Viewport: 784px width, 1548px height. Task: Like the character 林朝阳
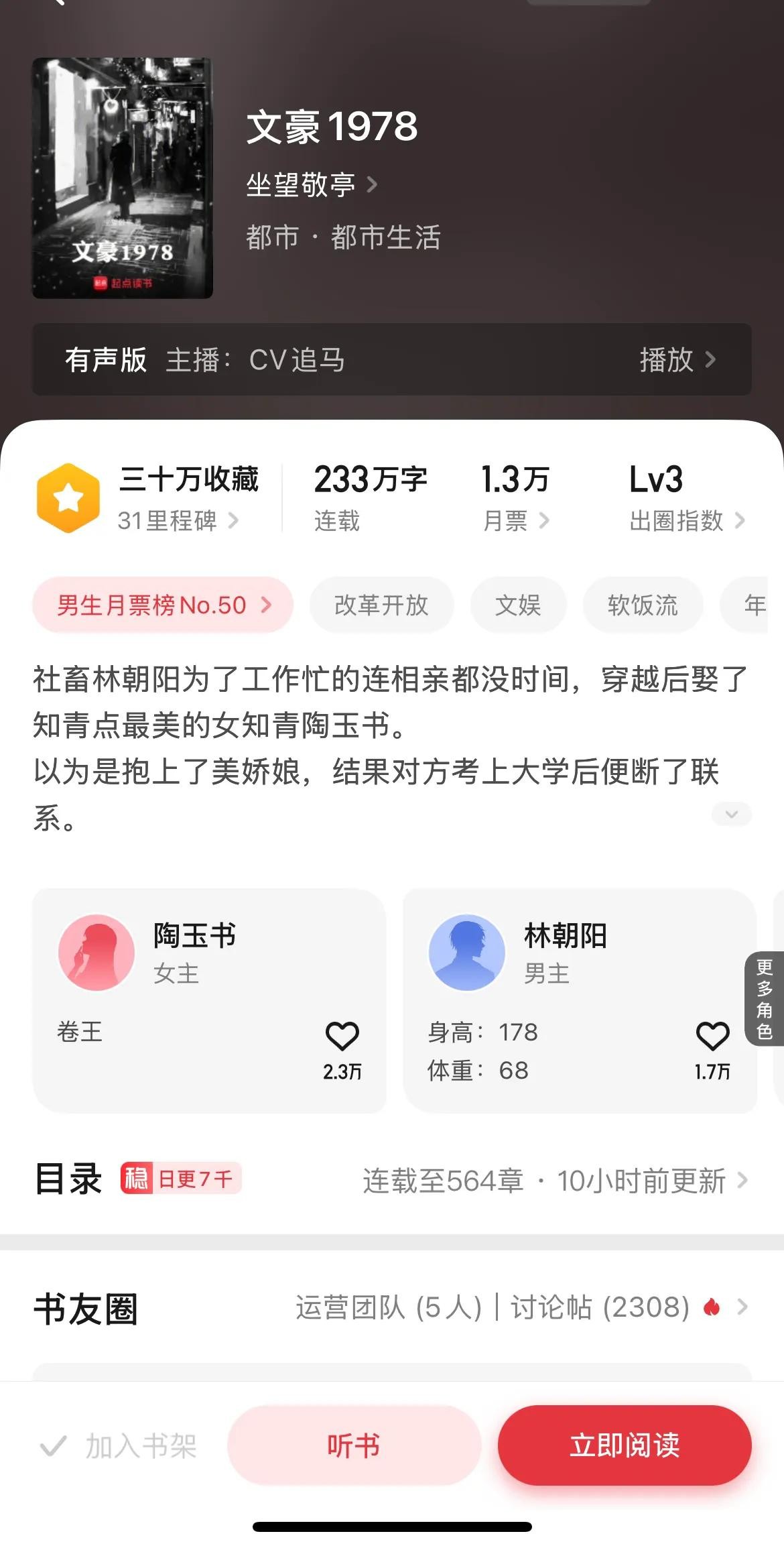(x=712, y=1036)
